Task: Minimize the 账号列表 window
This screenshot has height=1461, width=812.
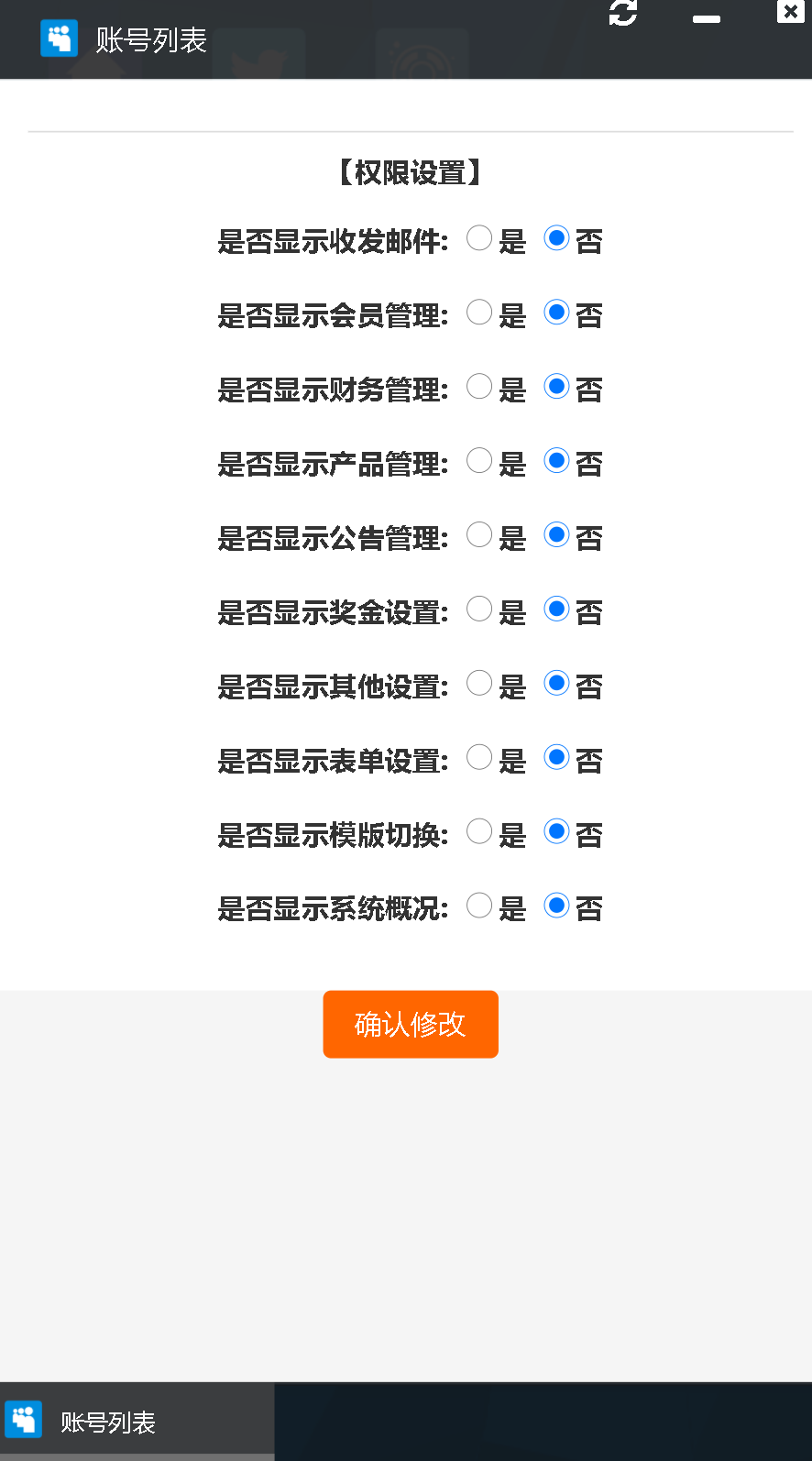Action: pos(706,18)
